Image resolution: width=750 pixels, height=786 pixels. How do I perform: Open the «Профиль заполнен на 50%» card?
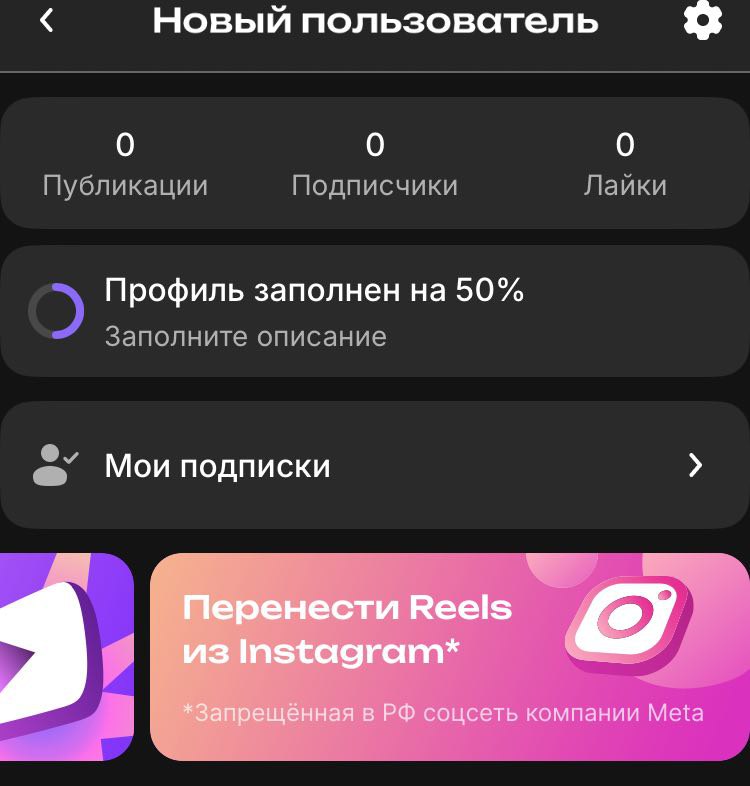click(374, 311)
